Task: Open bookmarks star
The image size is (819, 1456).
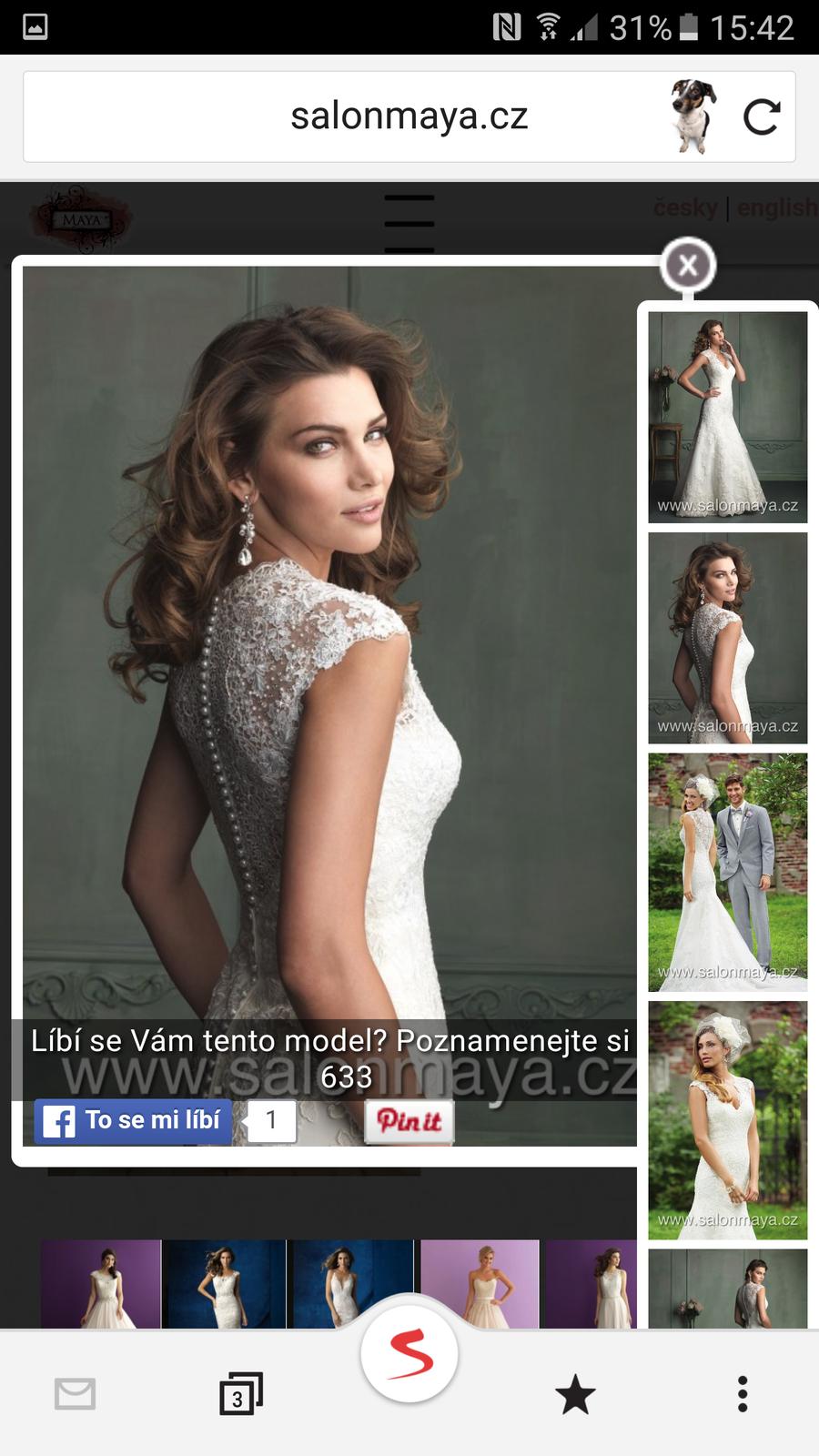Action: point(575,1394)
